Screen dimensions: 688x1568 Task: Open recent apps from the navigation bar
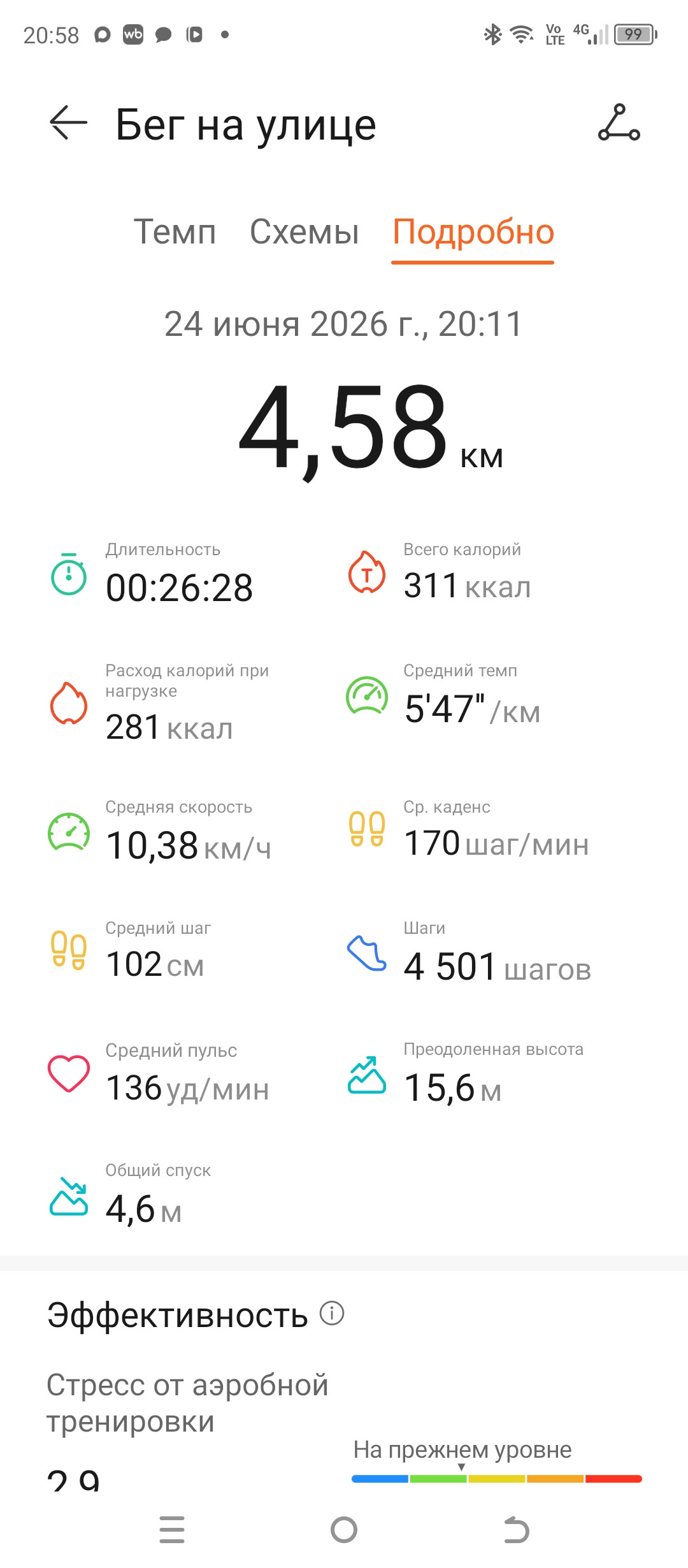pos(172,1530)
